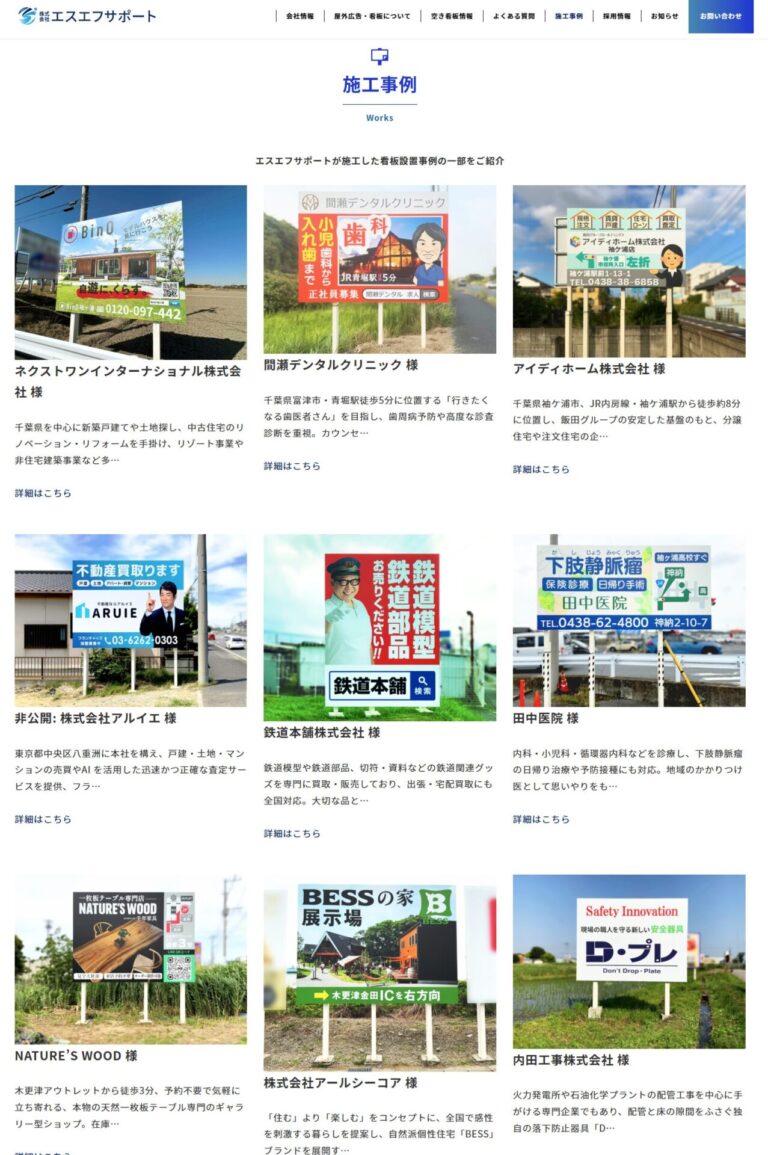This screenshot has width=768, height=1155.
Task: View 詳細はこちら for ネクストワンインターナショナル
Action: 43,493
